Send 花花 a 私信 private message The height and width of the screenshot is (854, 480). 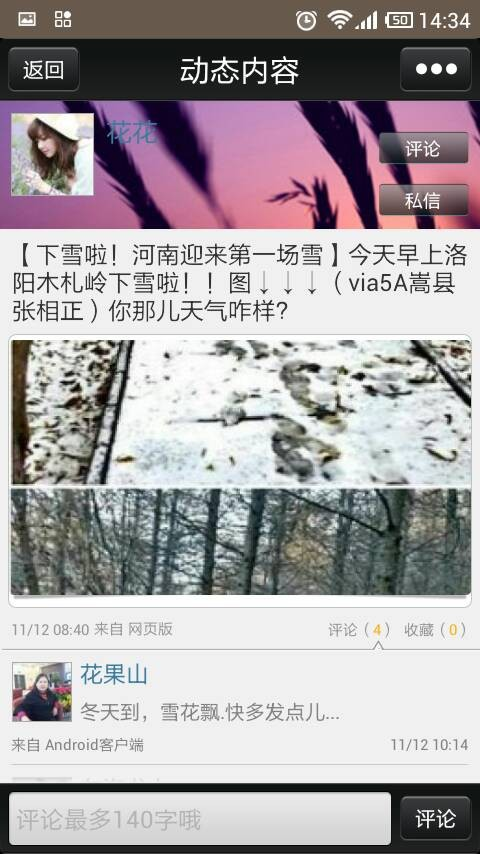click(x=423, y=200)
